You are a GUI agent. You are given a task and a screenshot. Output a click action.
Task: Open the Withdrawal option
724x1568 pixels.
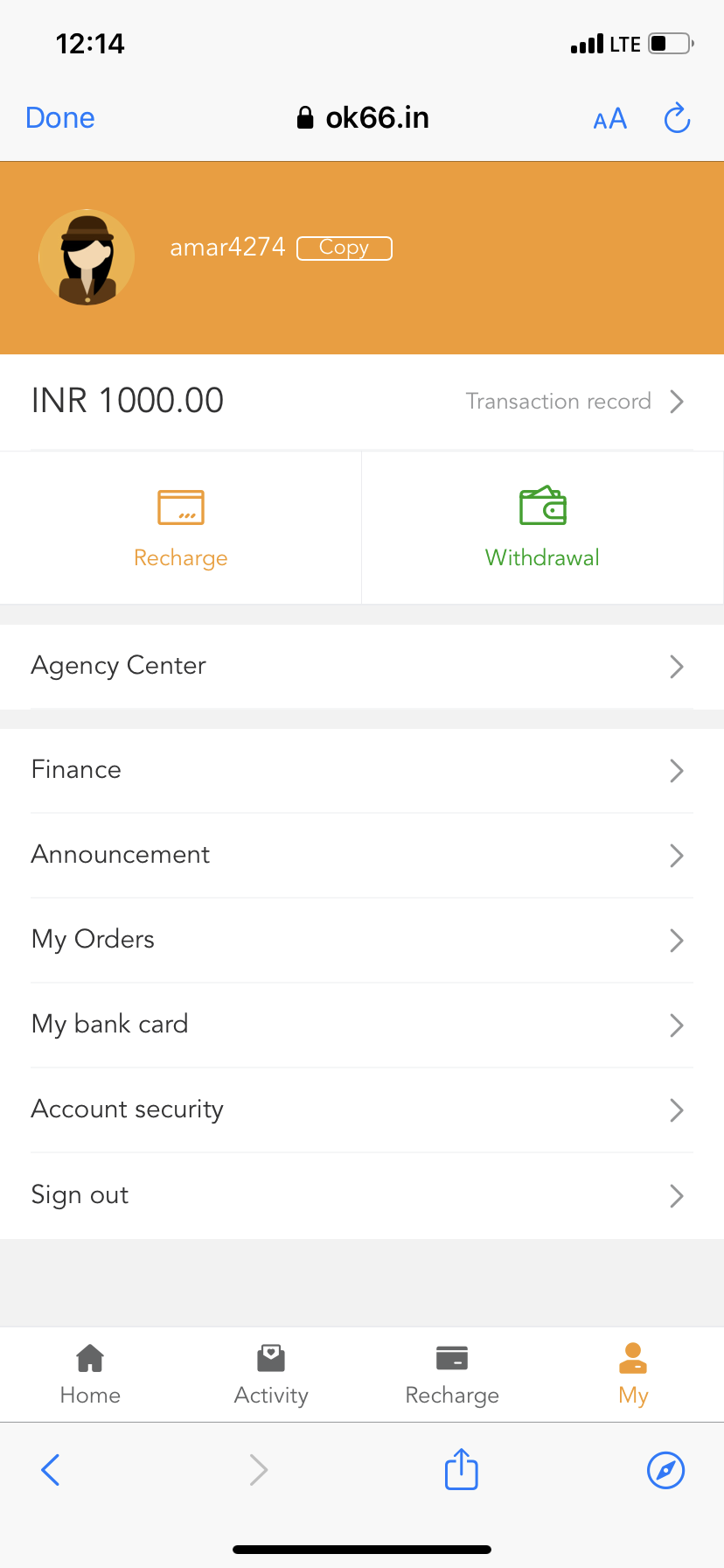(542, 528)
